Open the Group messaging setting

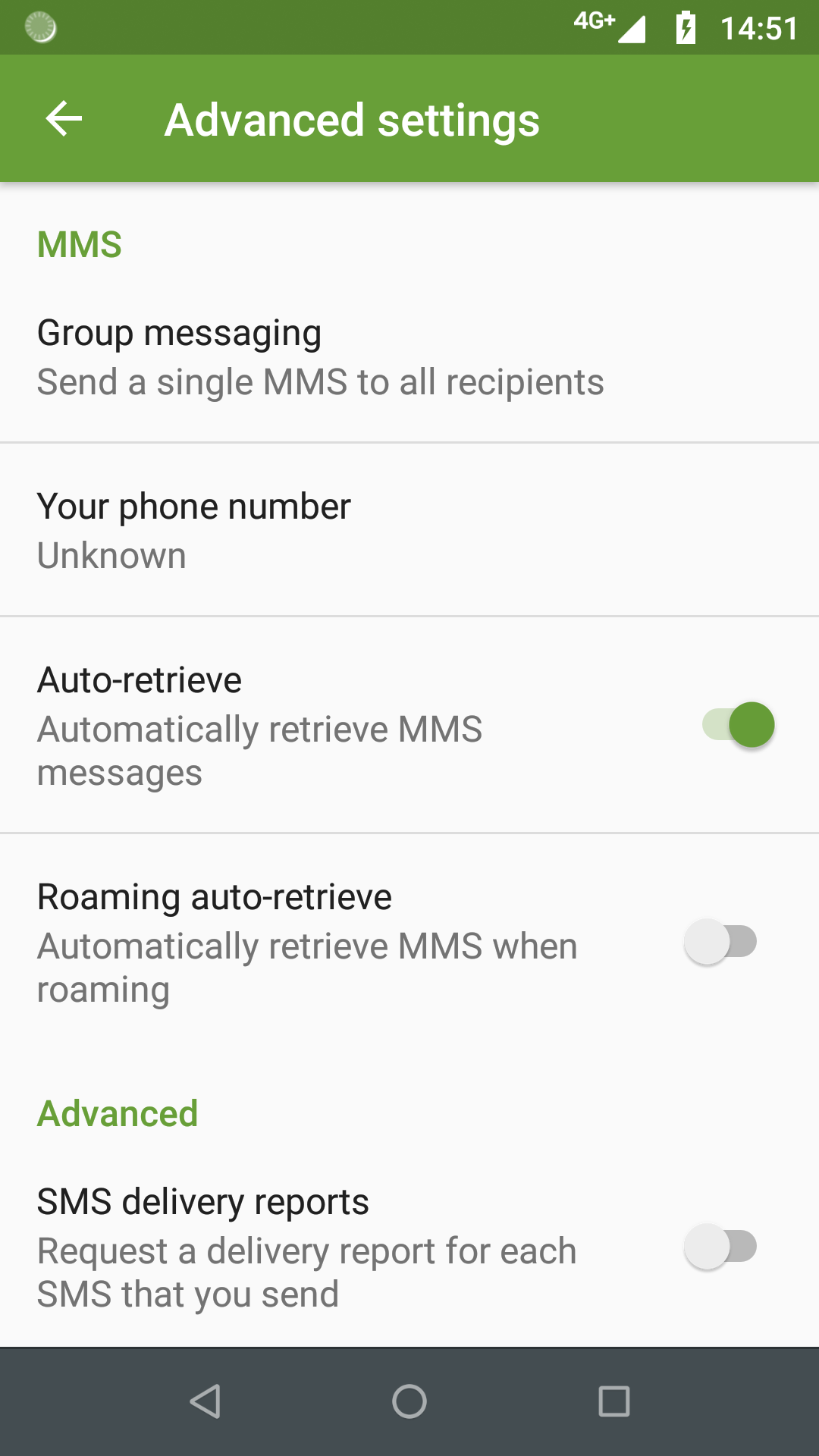[318, 356]
